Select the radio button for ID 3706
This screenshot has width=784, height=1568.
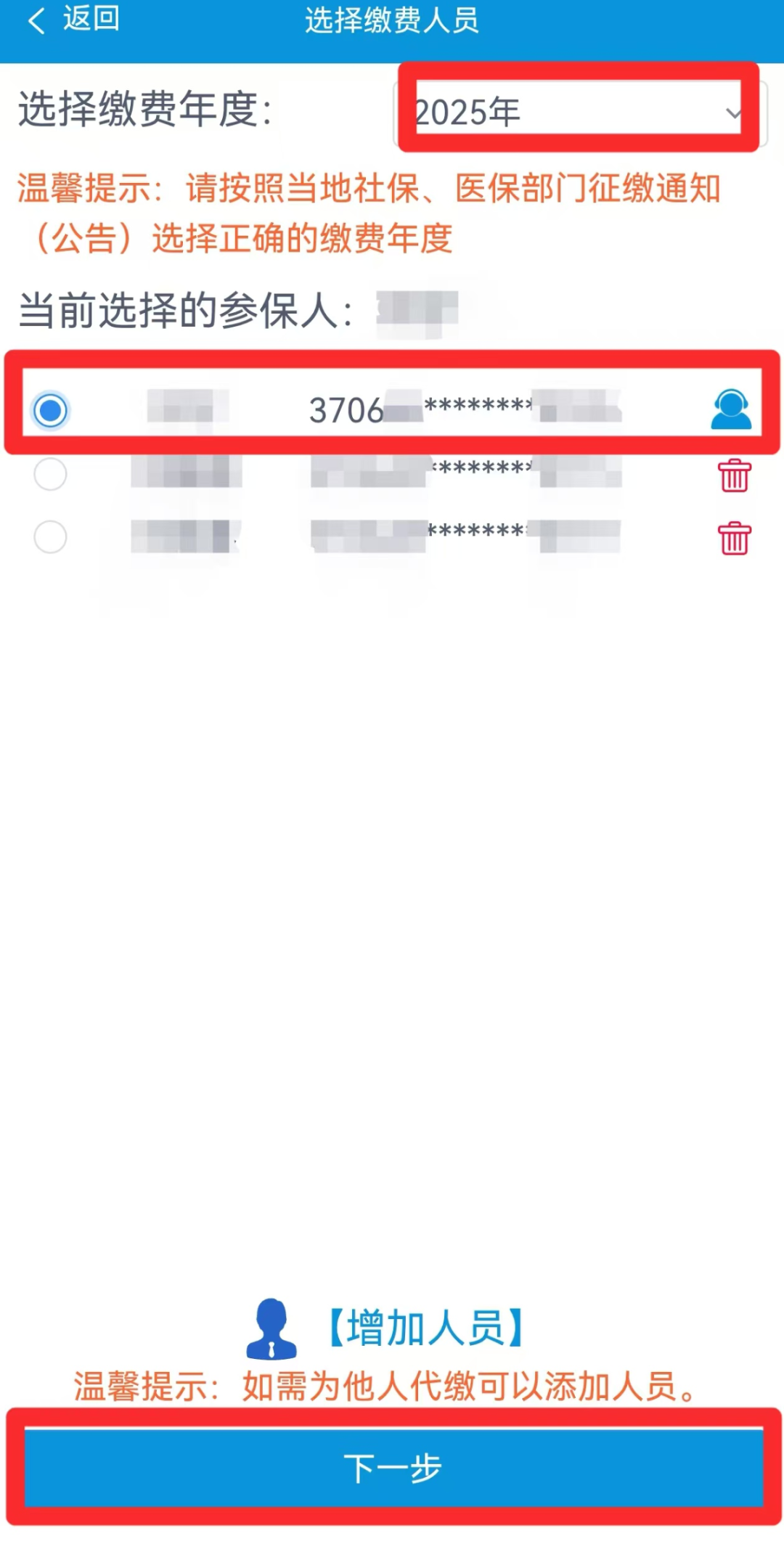51,411
